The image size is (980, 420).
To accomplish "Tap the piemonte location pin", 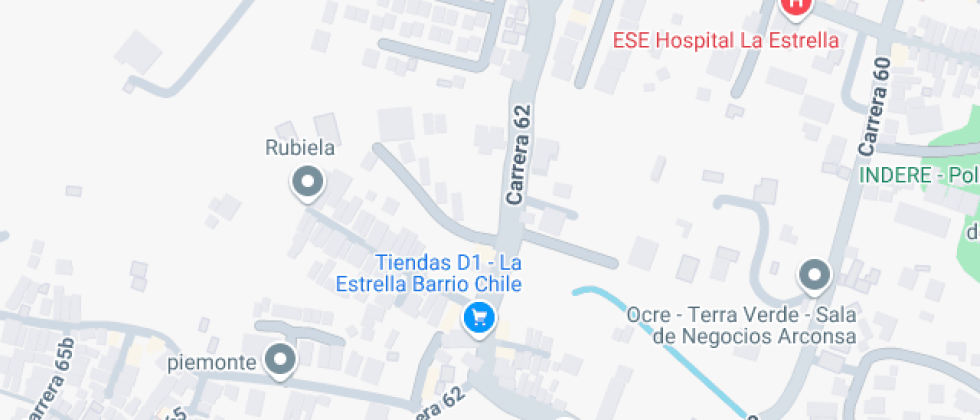I will [282, 360].
